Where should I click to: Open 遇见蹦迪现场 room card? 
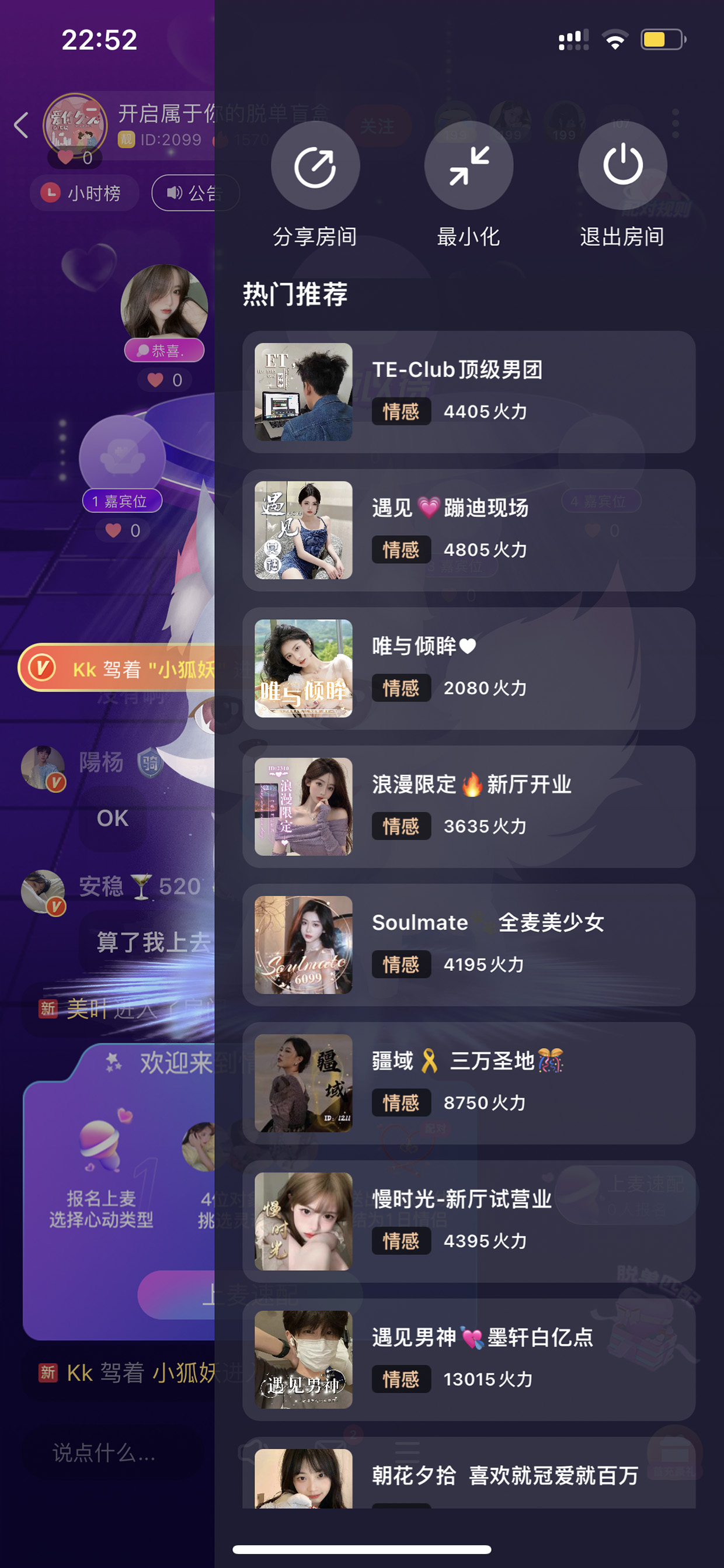point(468,529)
